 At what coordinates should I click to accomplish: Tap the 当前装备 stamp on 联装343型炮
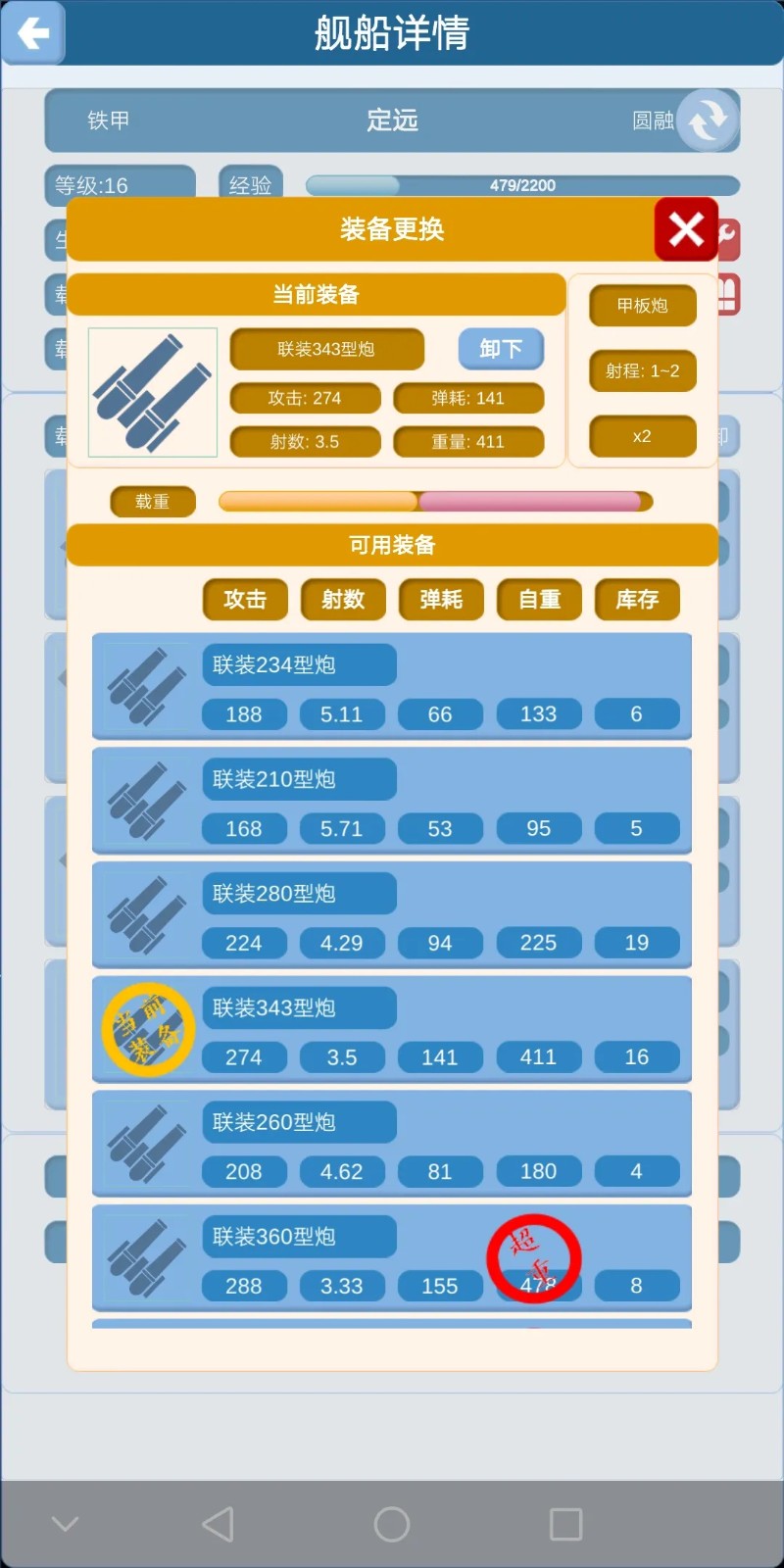coord(149,1029)
